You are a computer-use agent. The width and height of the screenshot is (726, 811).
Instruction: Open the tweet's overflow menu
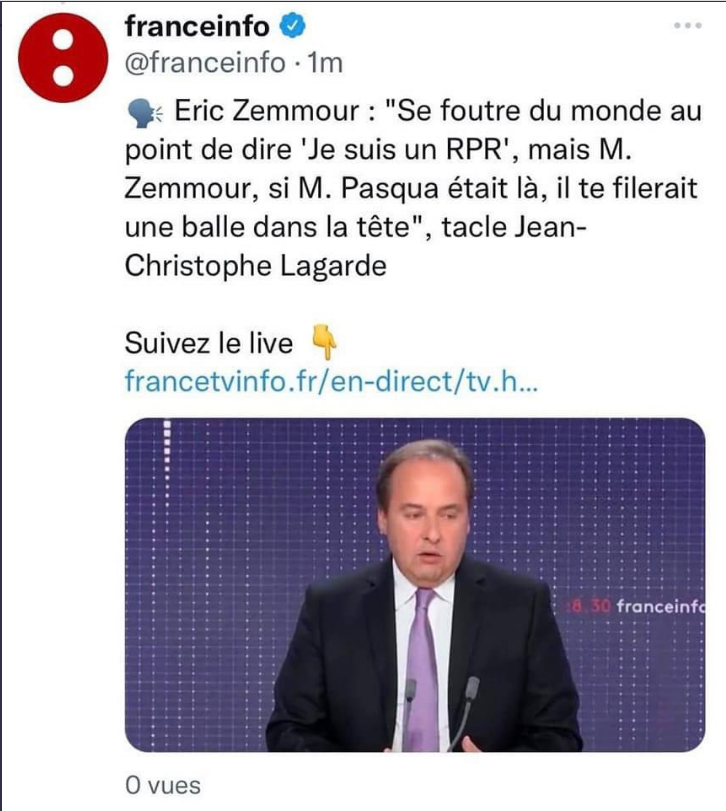coord(687,26)
